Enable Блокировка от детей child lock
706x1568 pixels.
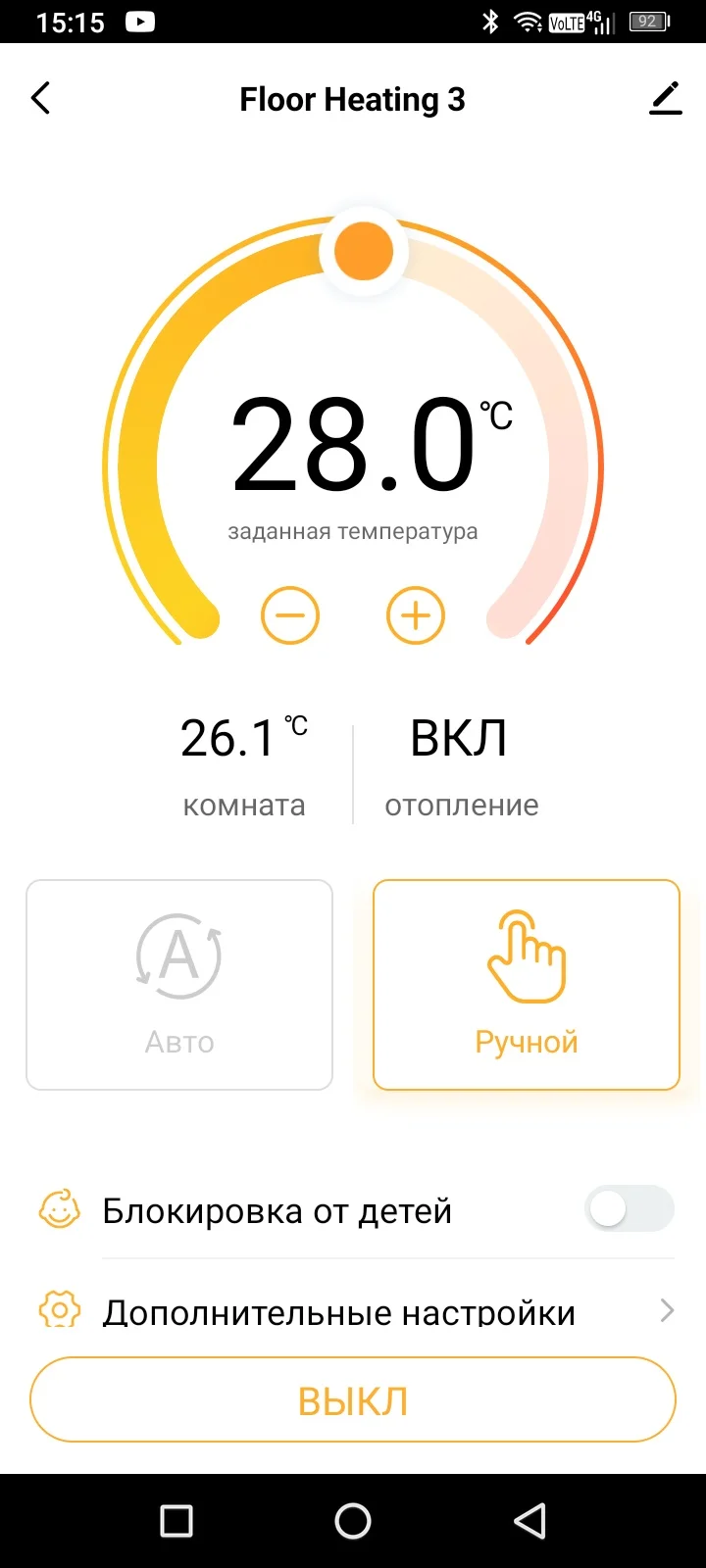point(629,1209)
